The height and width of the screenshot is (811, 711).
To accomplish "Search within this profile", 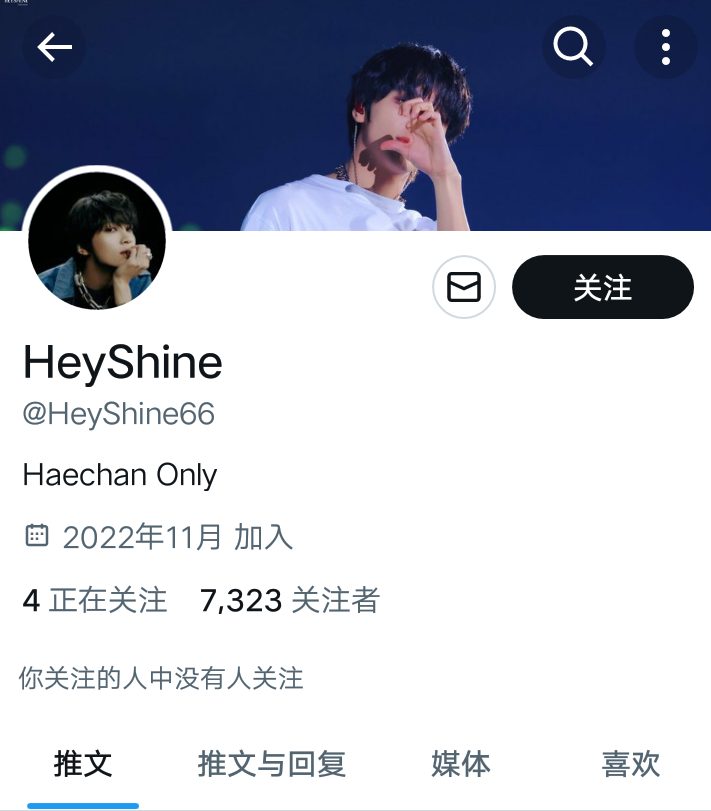I will coord(574,47).
